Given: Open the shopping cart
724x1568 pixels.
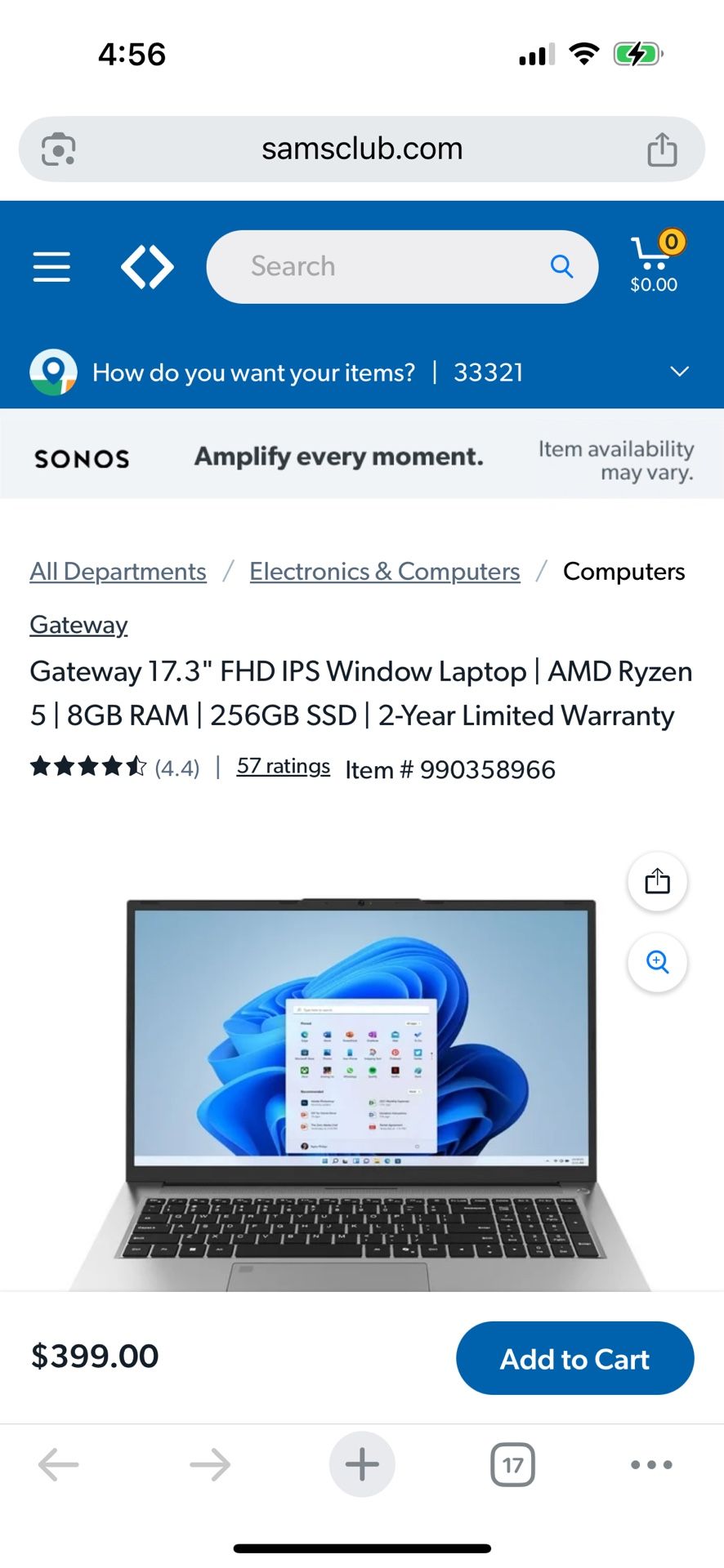Looking at the screenshot, I should [x=655, y=264].
